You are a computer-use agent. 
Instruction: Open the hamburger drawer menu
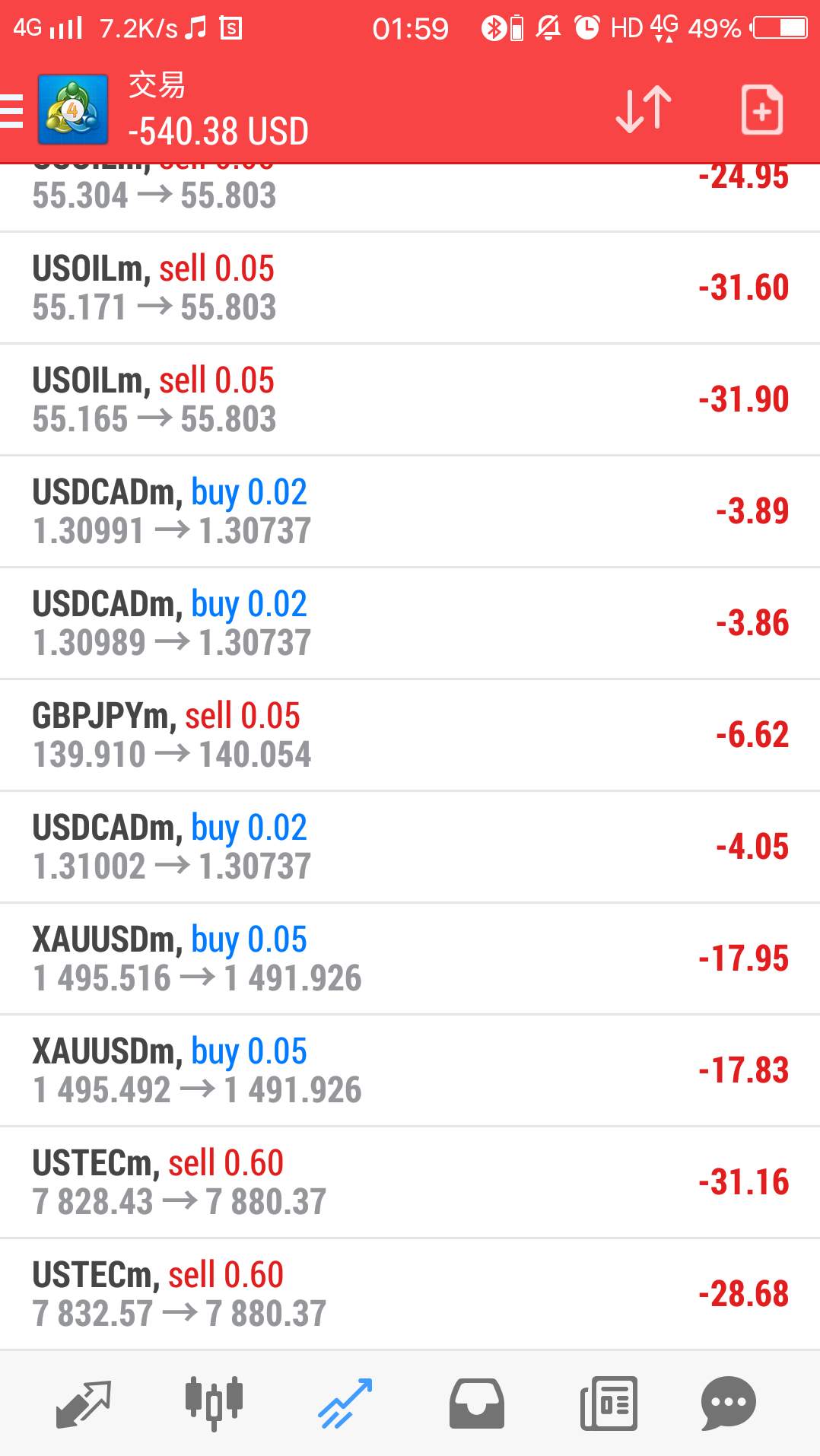tap(12, 110)
